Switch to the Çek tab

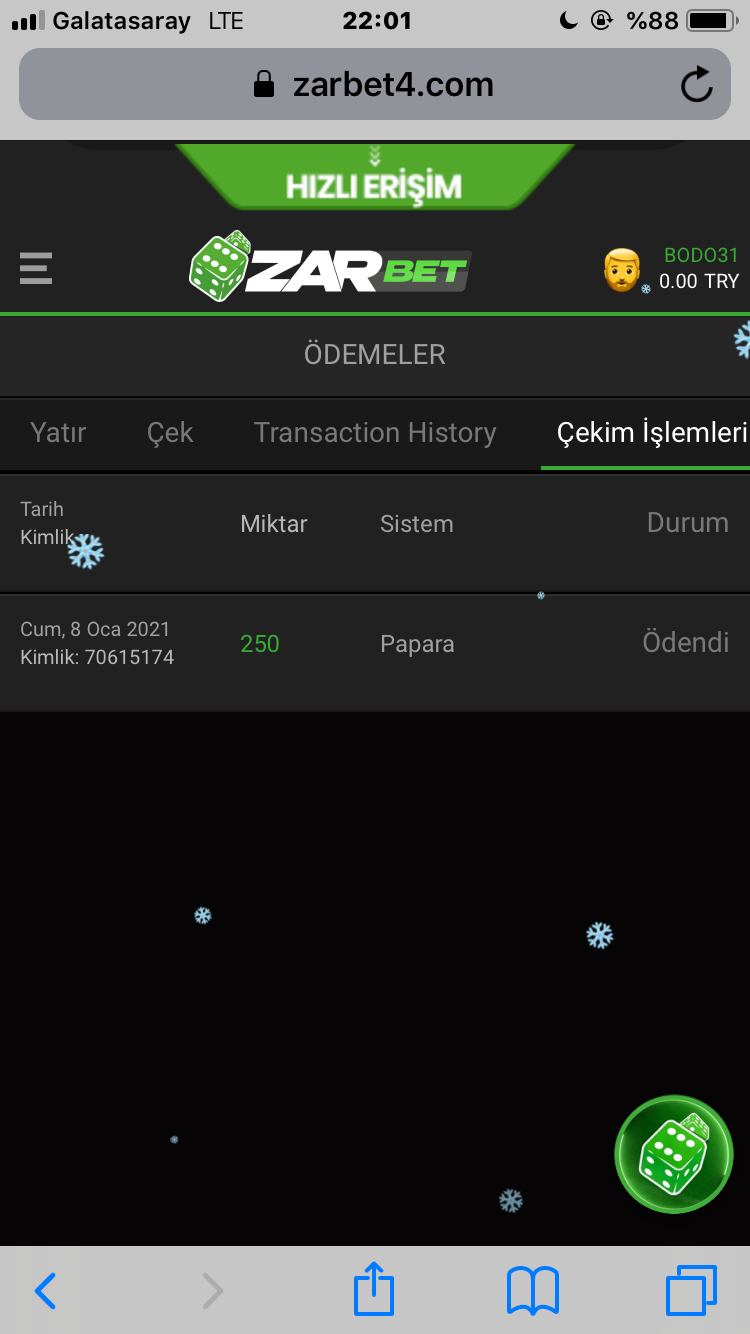coord(170,433)
